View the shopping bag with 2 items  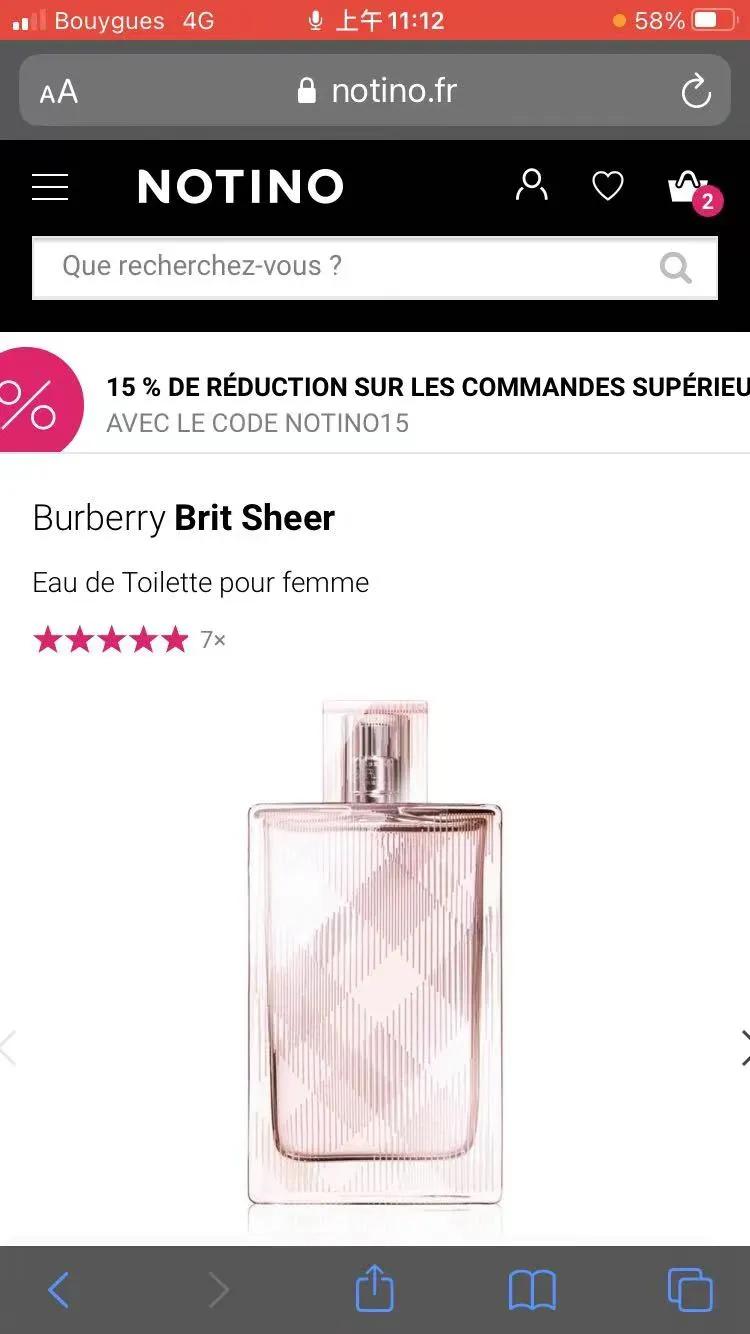(x=686, y=185)
